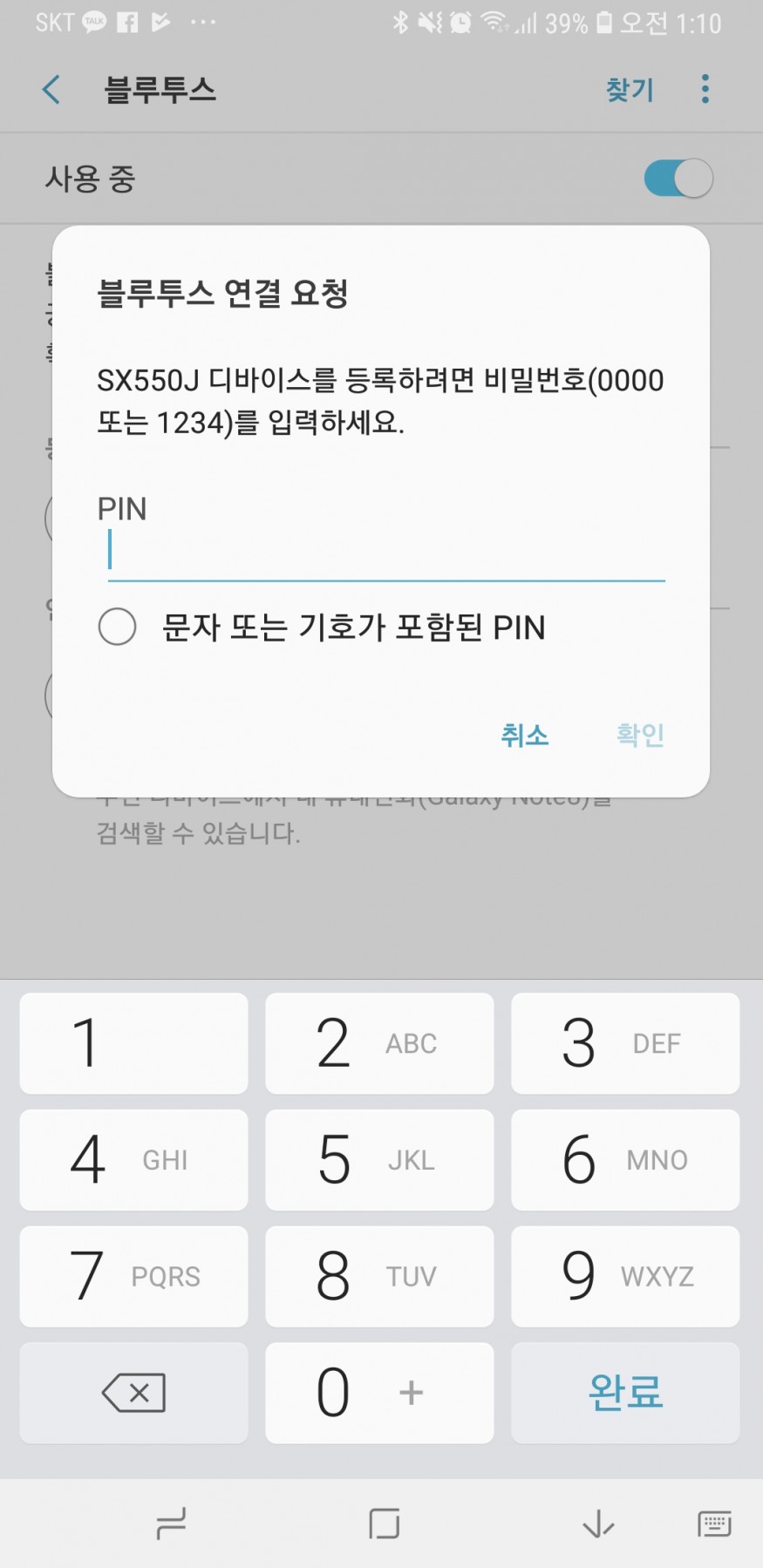Tap the 완료 done key
The width and height of the screenshot is (763, 1568).
pos(625,1392)
